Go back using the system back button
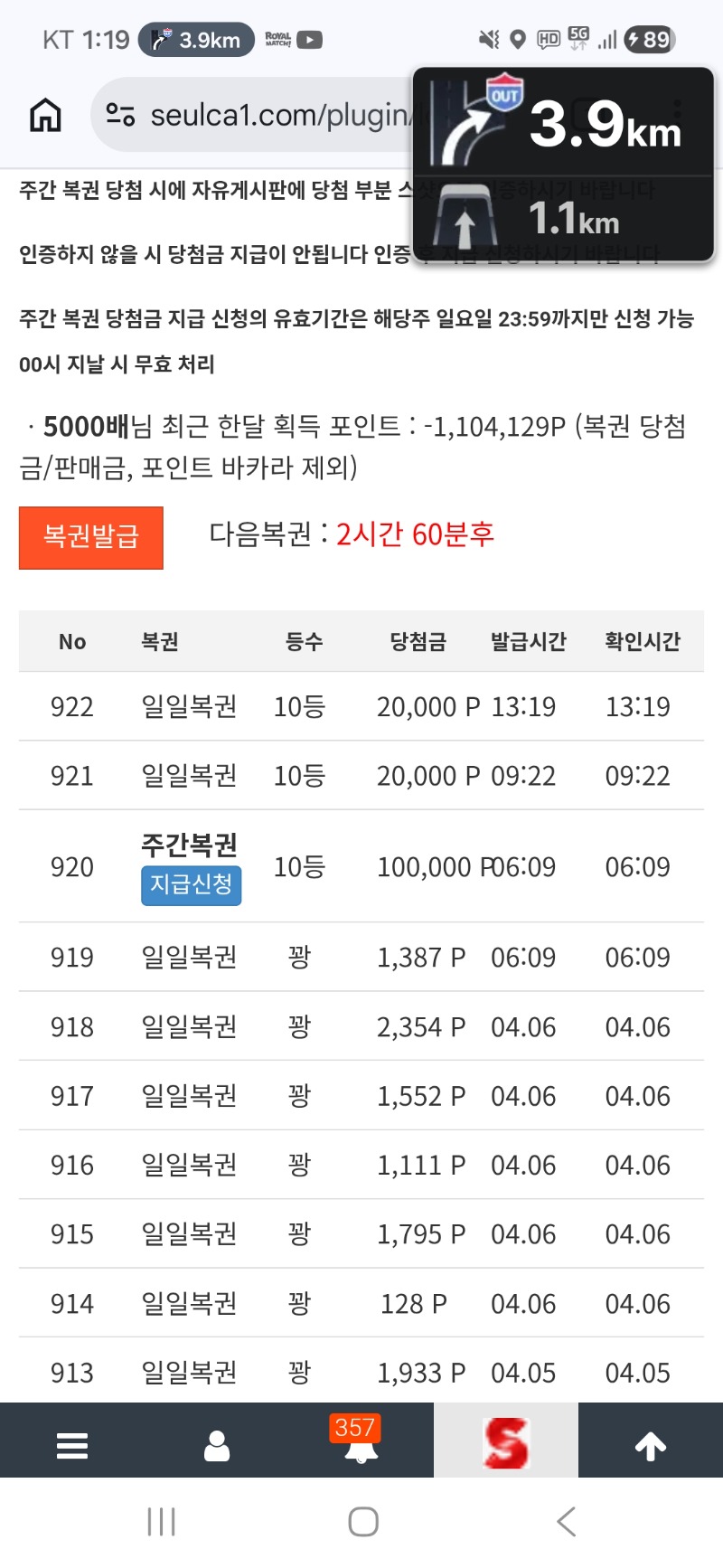Viewport: 723px width, 1568px height. [x=567, y=1522]
